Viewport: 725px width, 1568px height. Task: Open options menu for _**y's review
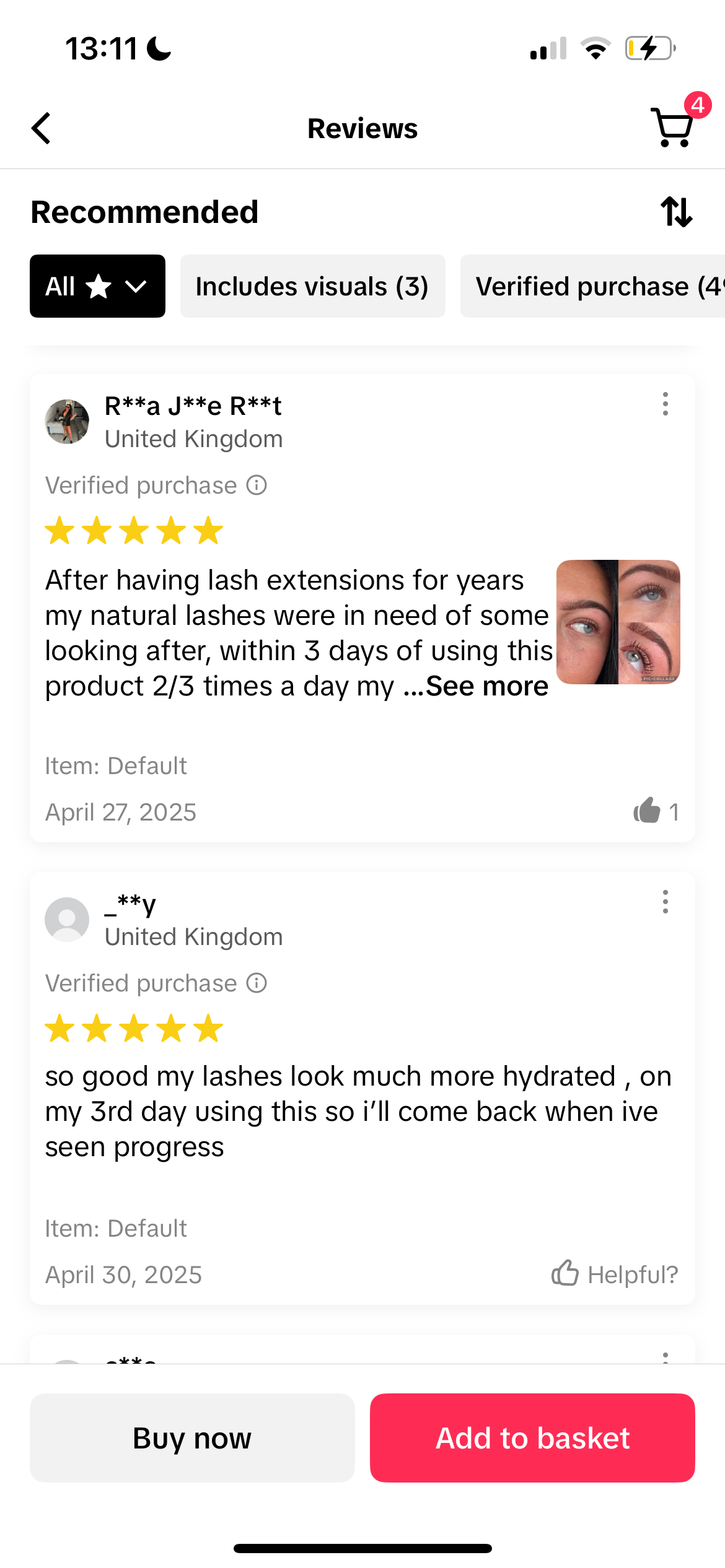pyautogui.click(x=665, y=902)
